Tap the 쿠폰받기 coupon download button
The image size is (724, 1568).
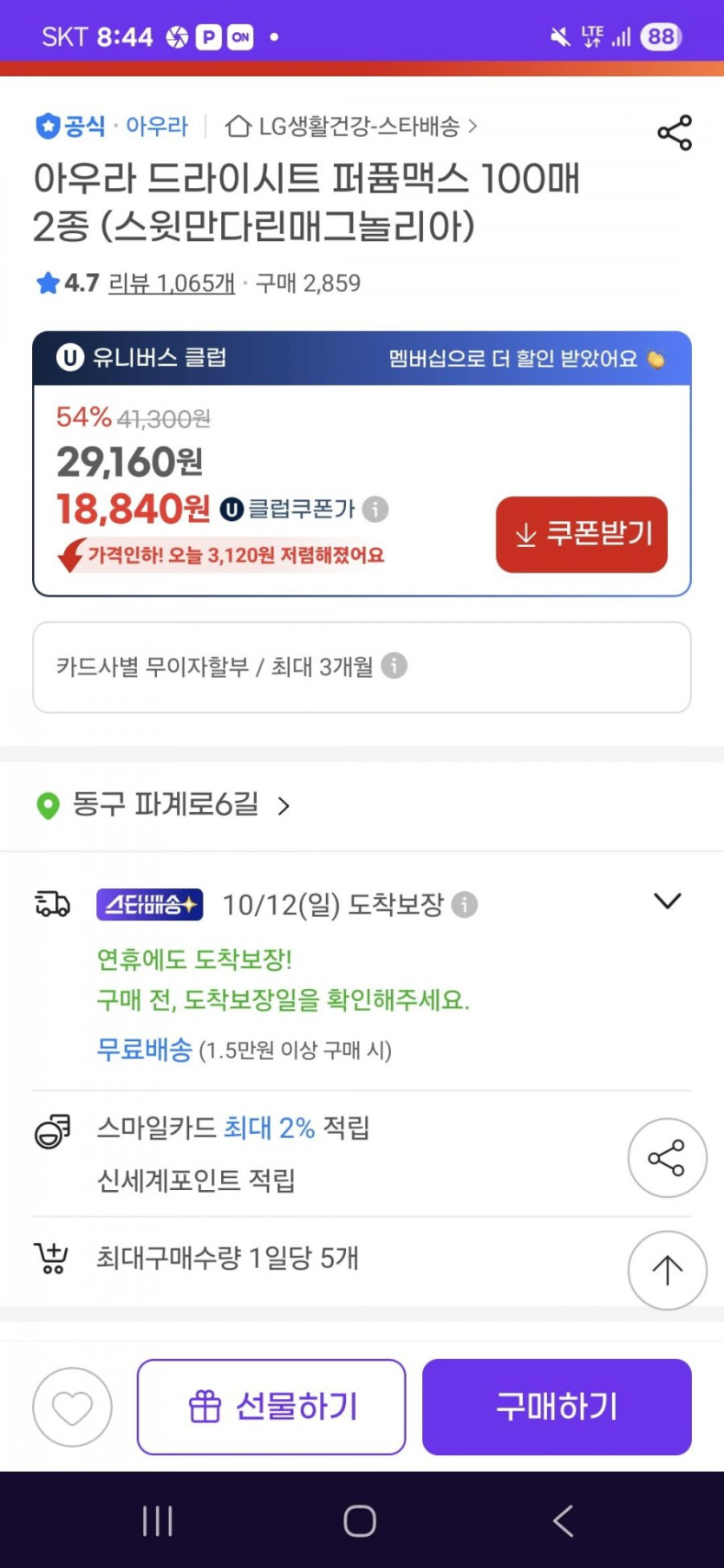(582, 534)
